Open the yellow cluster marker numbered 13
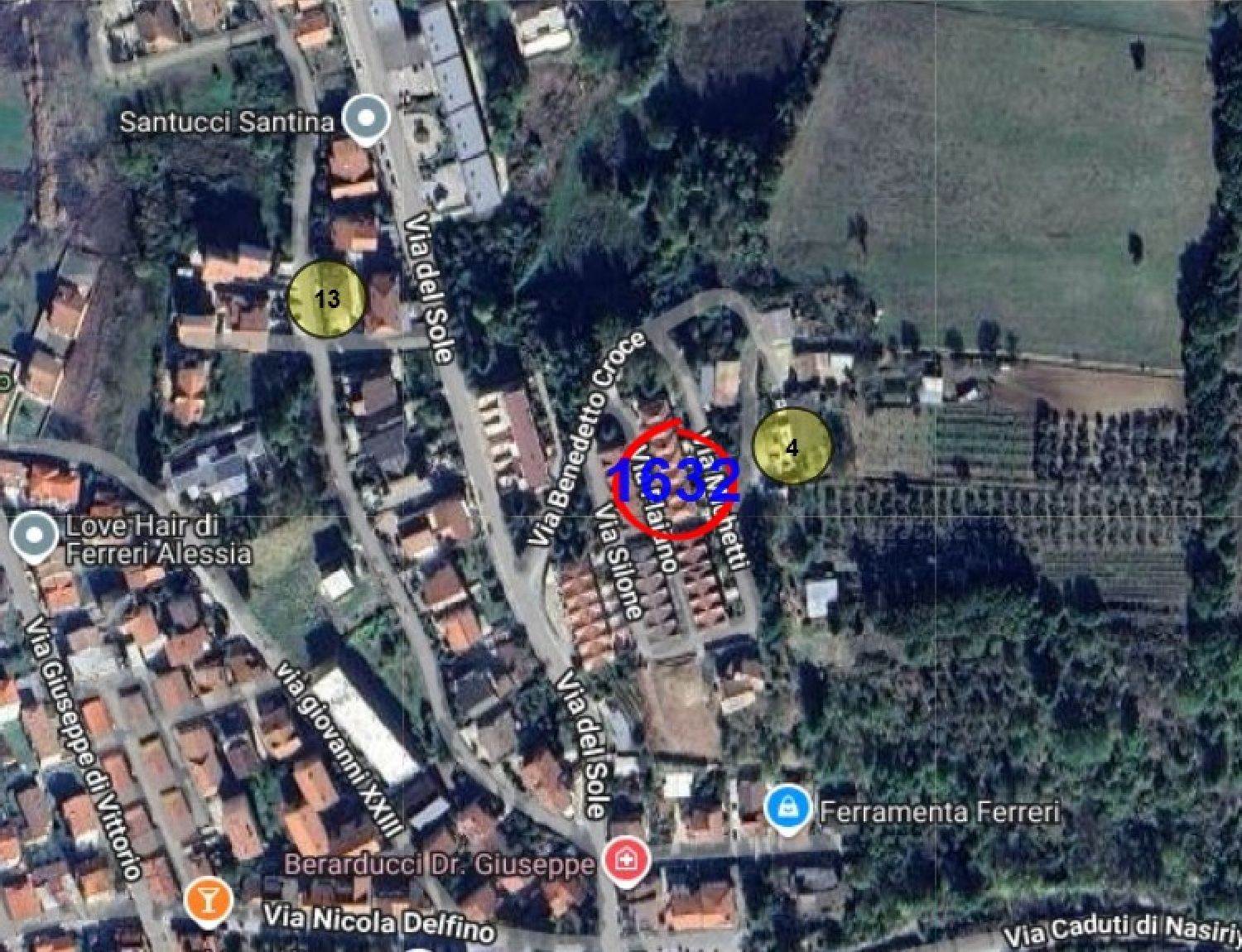The width and height of the screenshot is (1242, 952). click(327, 299)
